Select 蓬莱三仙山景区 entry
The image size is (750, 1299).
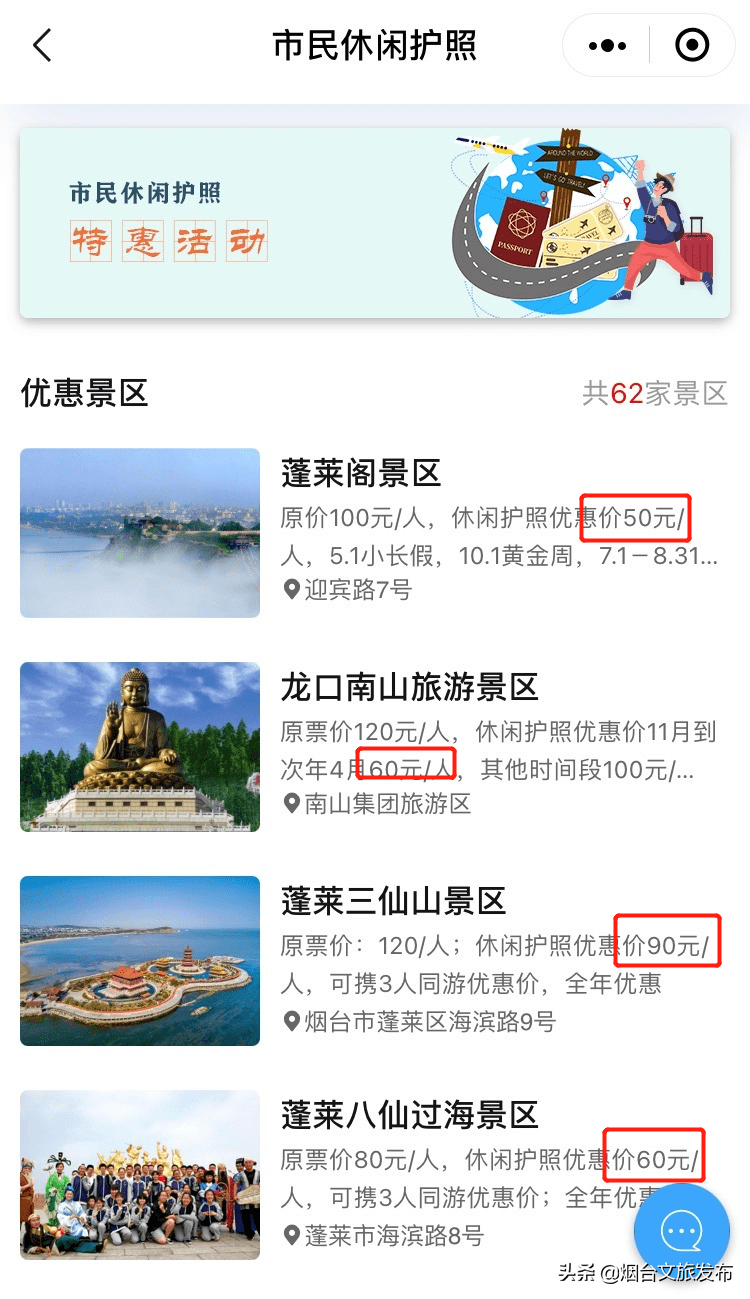(x=393, y=902)
